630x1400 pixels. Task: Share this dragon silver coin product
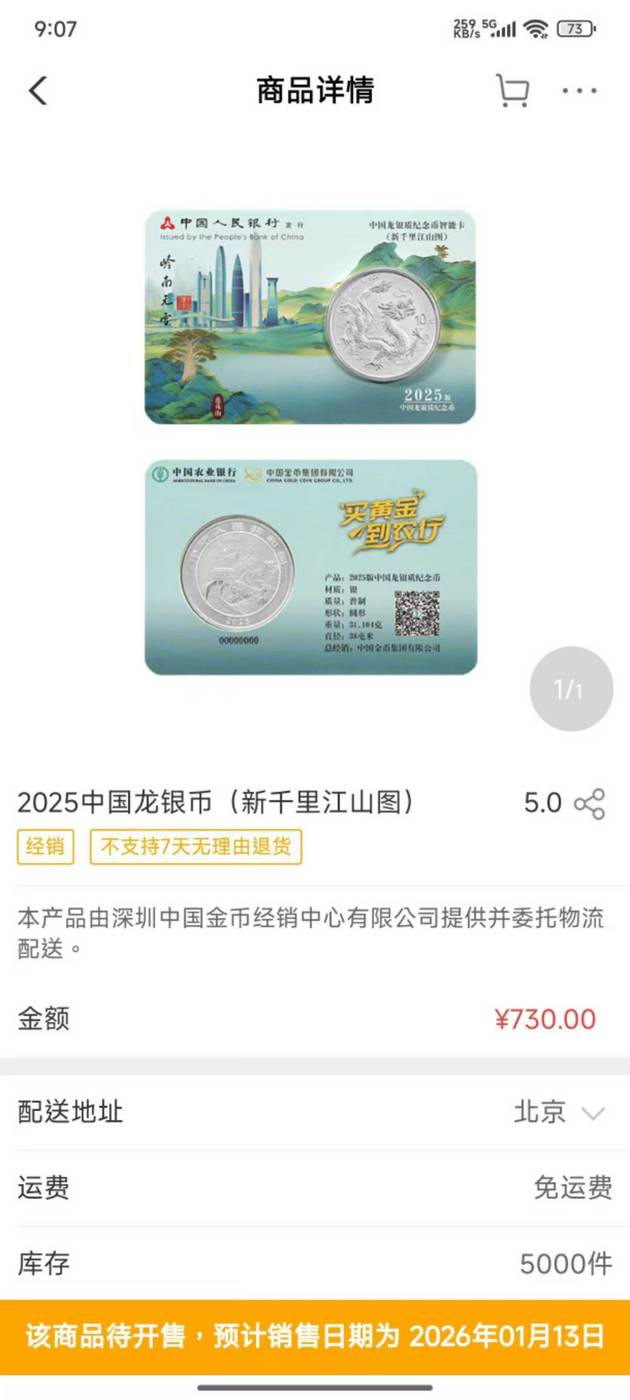590,804
